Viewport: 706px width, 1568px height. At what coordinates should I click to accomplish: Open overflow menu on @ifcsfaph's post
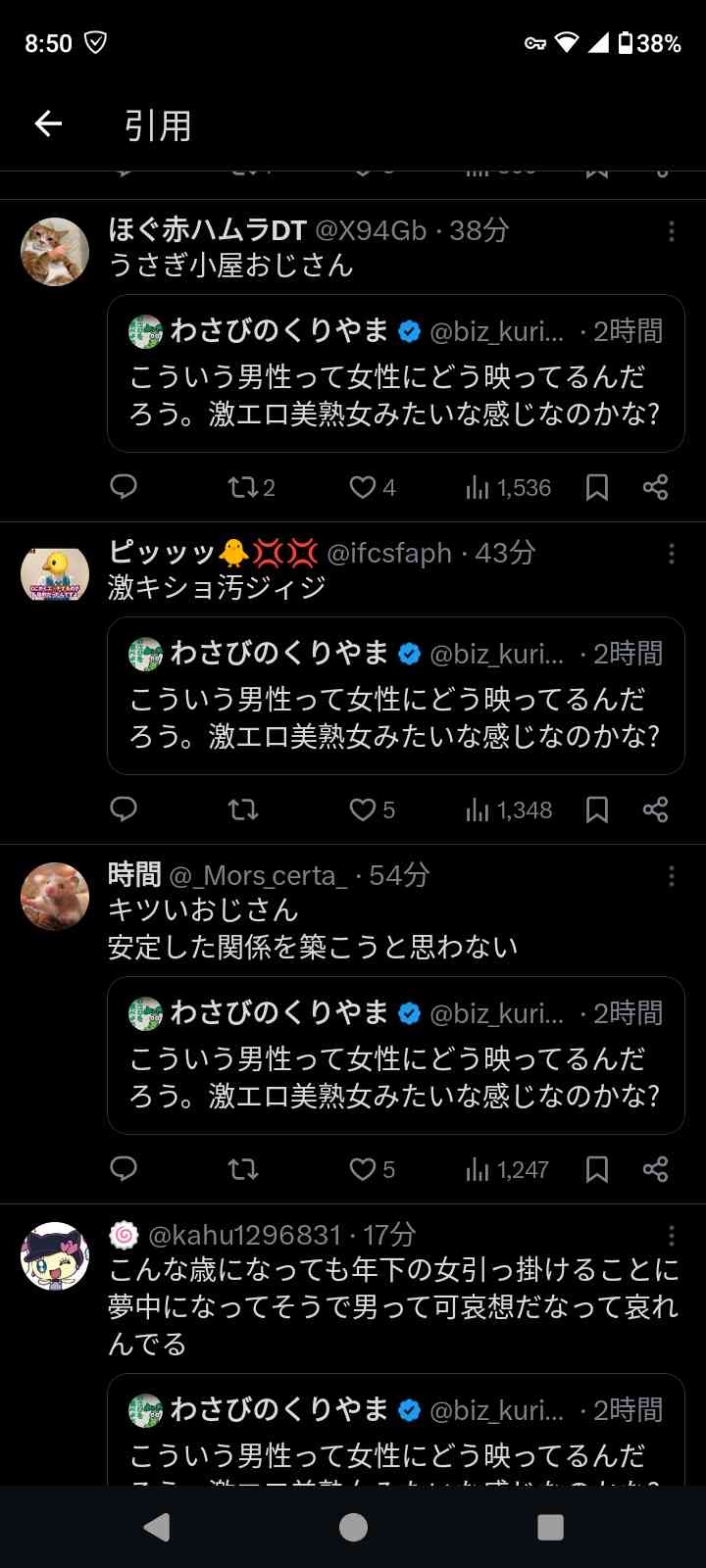pyautogui.click(x=671, y=553)
